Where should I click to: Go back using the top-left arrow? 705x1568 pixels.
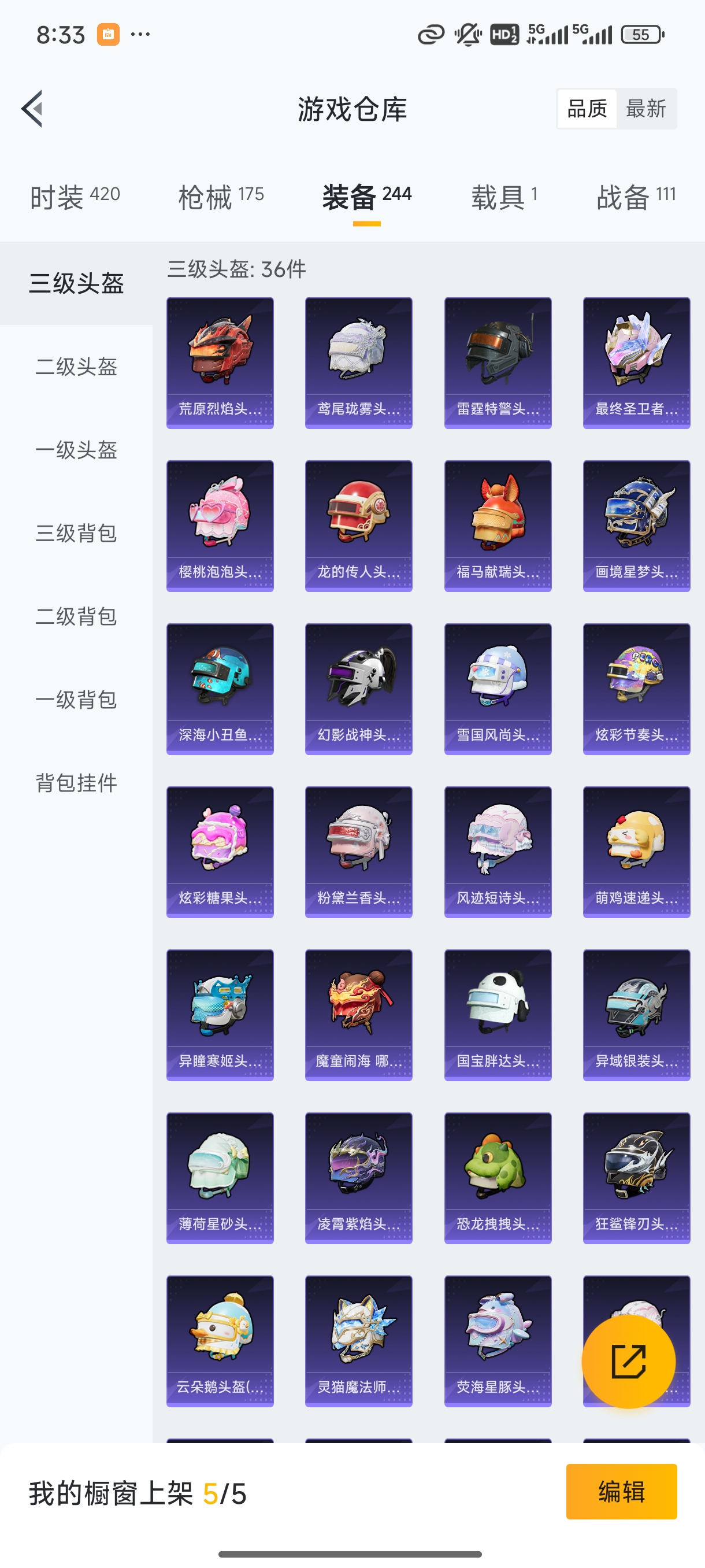[32, 109]
